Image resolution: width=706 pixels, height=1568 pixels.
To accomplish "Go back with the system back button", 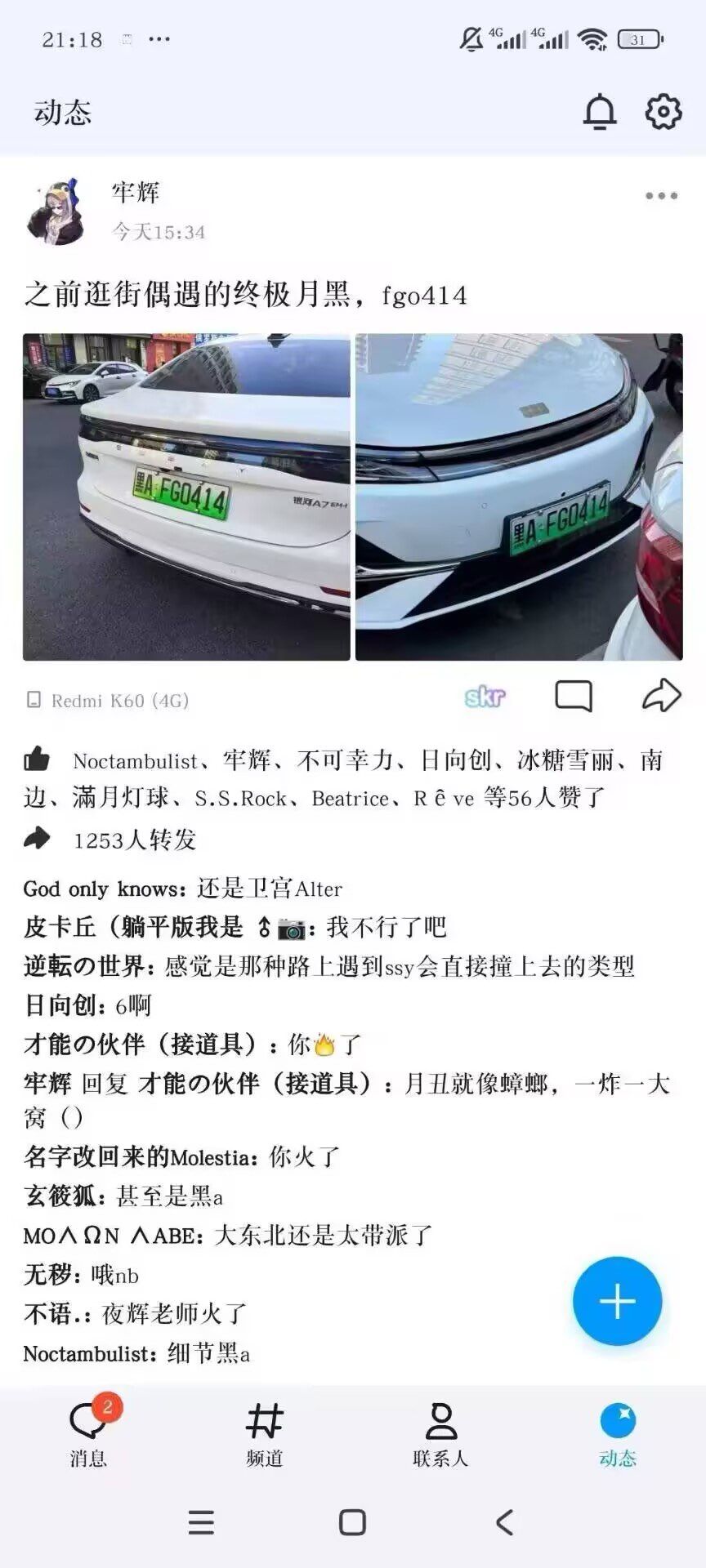I will (505, 1522).
